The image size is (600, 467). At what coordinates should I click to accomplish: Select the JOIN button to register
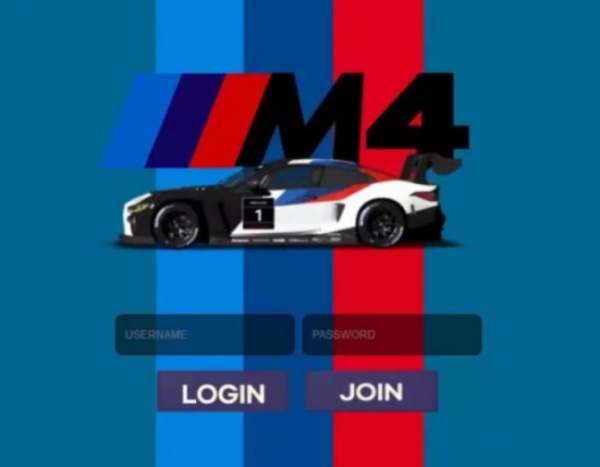click(x=371, y=391)
